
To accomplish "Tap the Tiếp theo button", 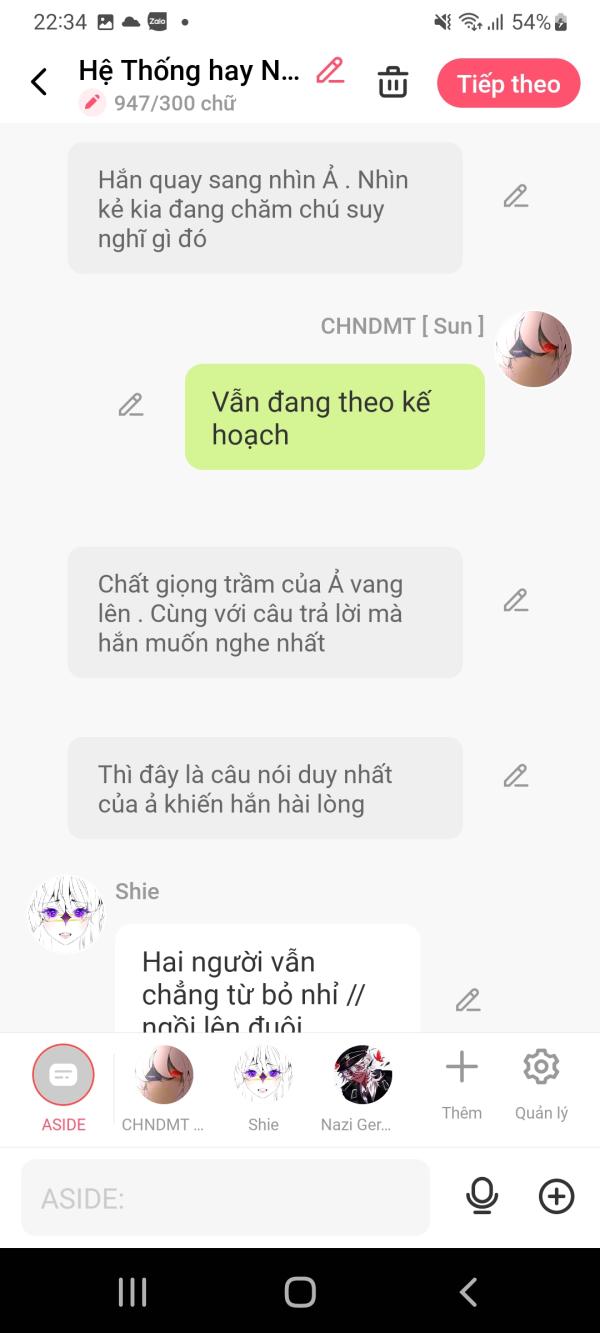I will [x=508, y=83].
